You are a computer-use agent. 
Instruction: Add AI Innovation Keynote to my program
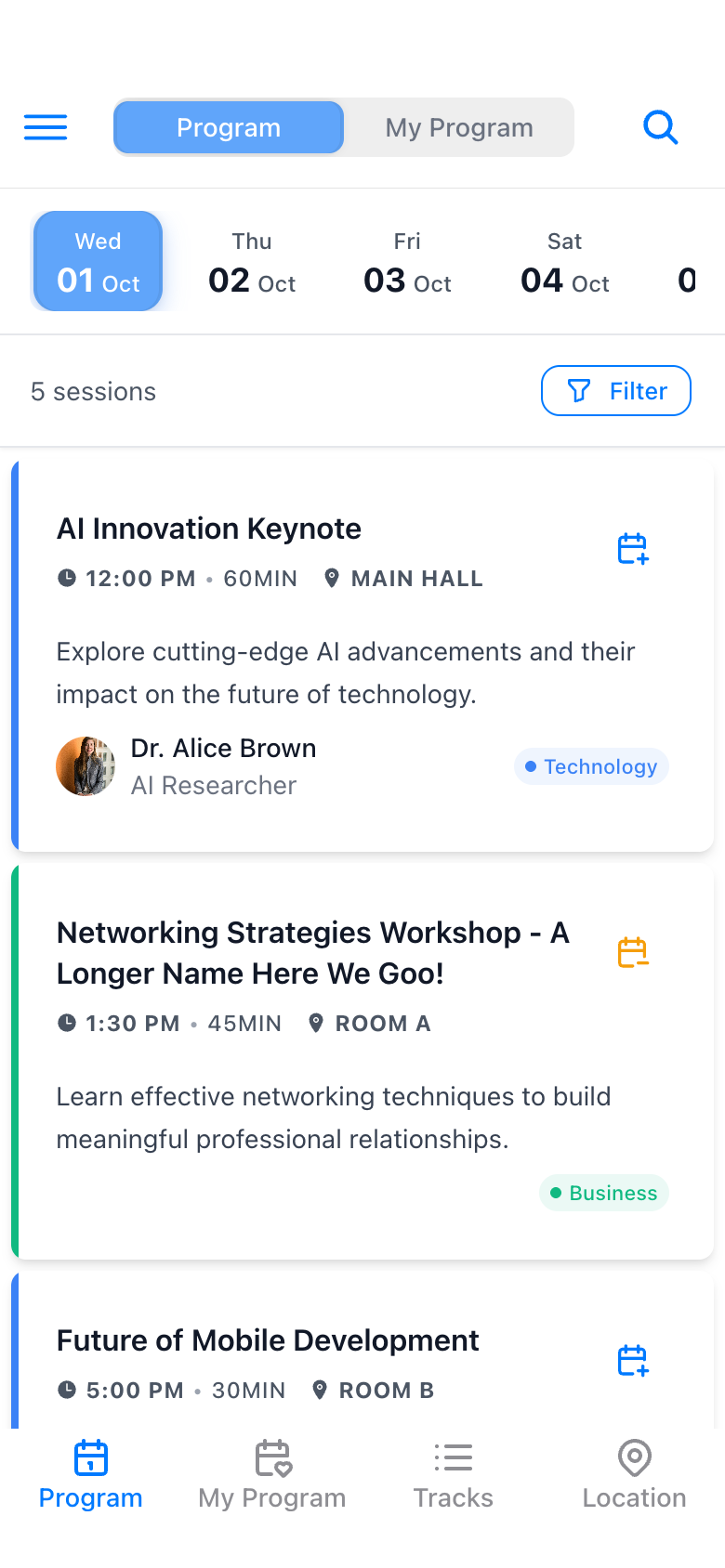633,549
